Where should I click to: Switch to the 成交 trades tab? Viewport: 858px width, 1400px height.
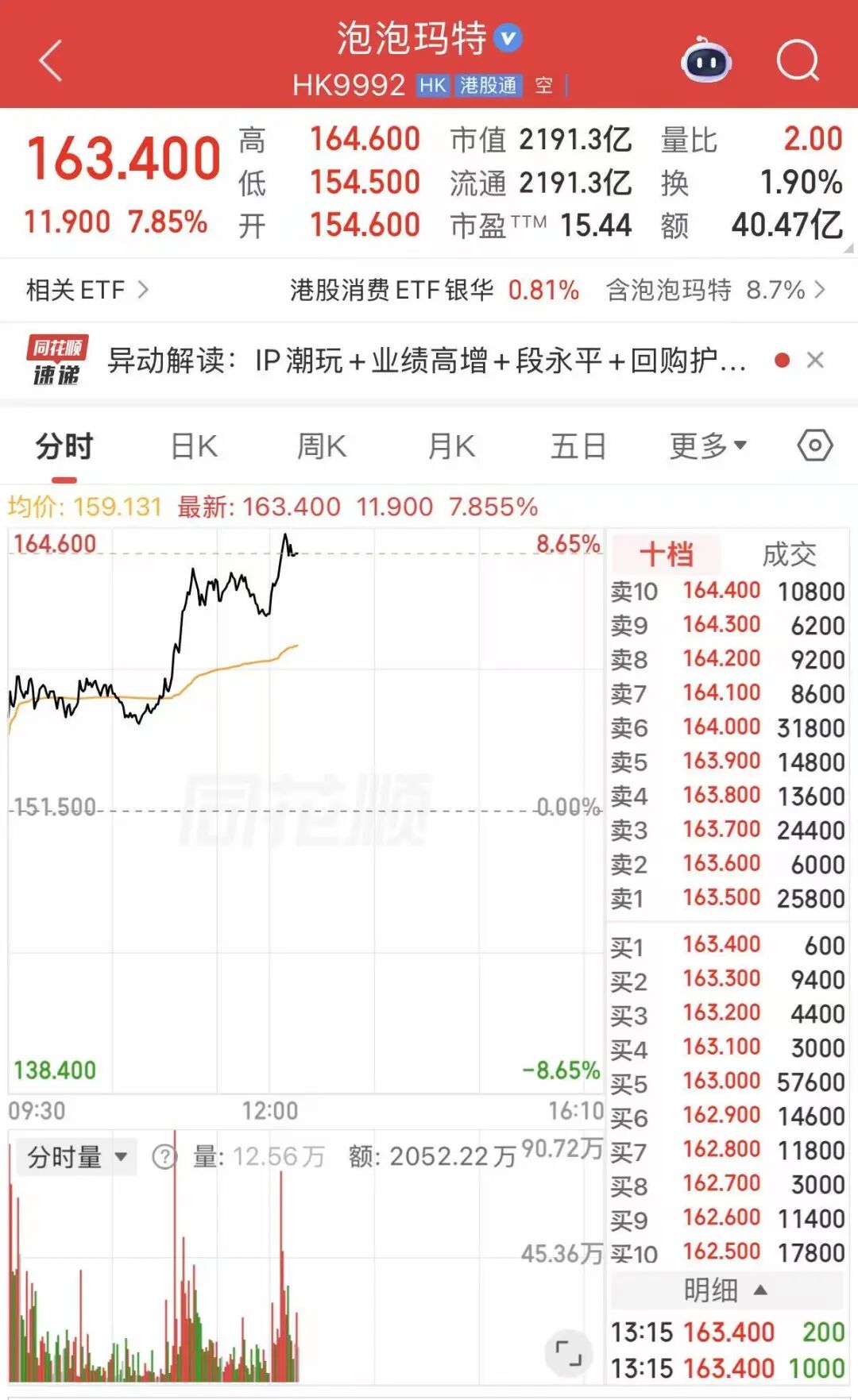point(789,554)
